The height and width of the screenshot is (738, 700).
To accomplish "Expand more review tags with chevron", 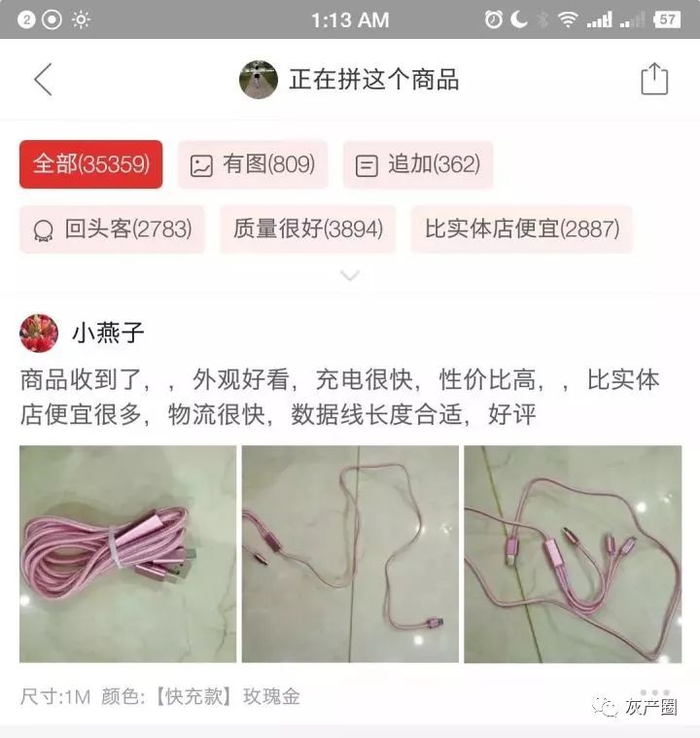I will 349,276.
